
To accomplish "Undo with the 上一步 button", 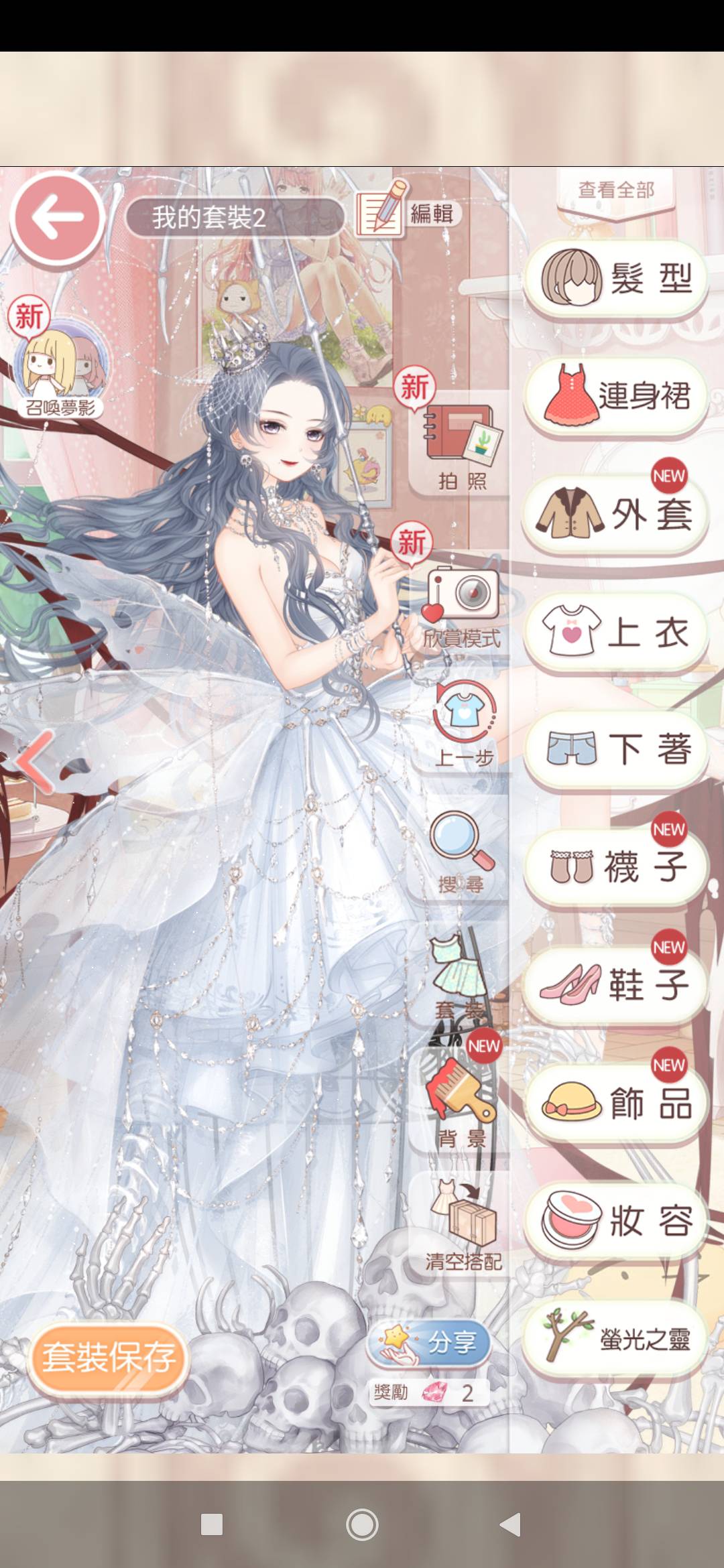I will 465,725.
